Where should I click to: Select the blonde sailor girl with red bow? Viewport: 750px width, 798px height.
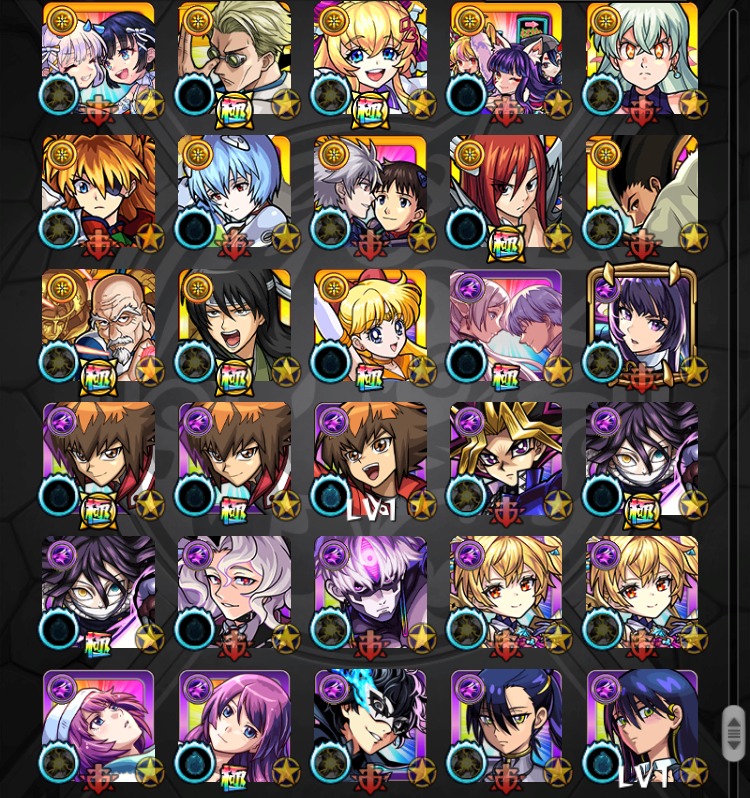click(x=370, y=325)
